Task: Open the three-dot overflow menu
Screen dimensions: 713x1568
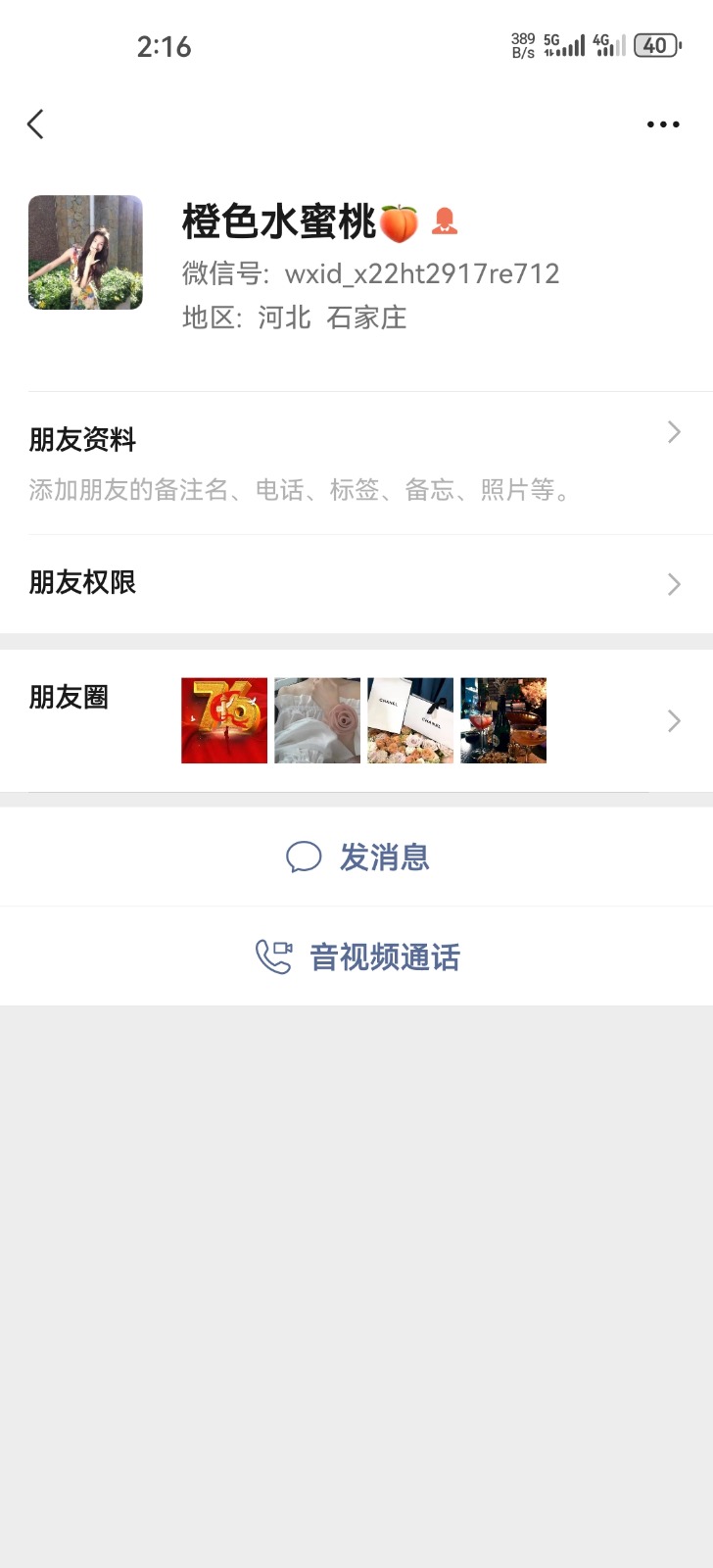Action: pos(662,124)
